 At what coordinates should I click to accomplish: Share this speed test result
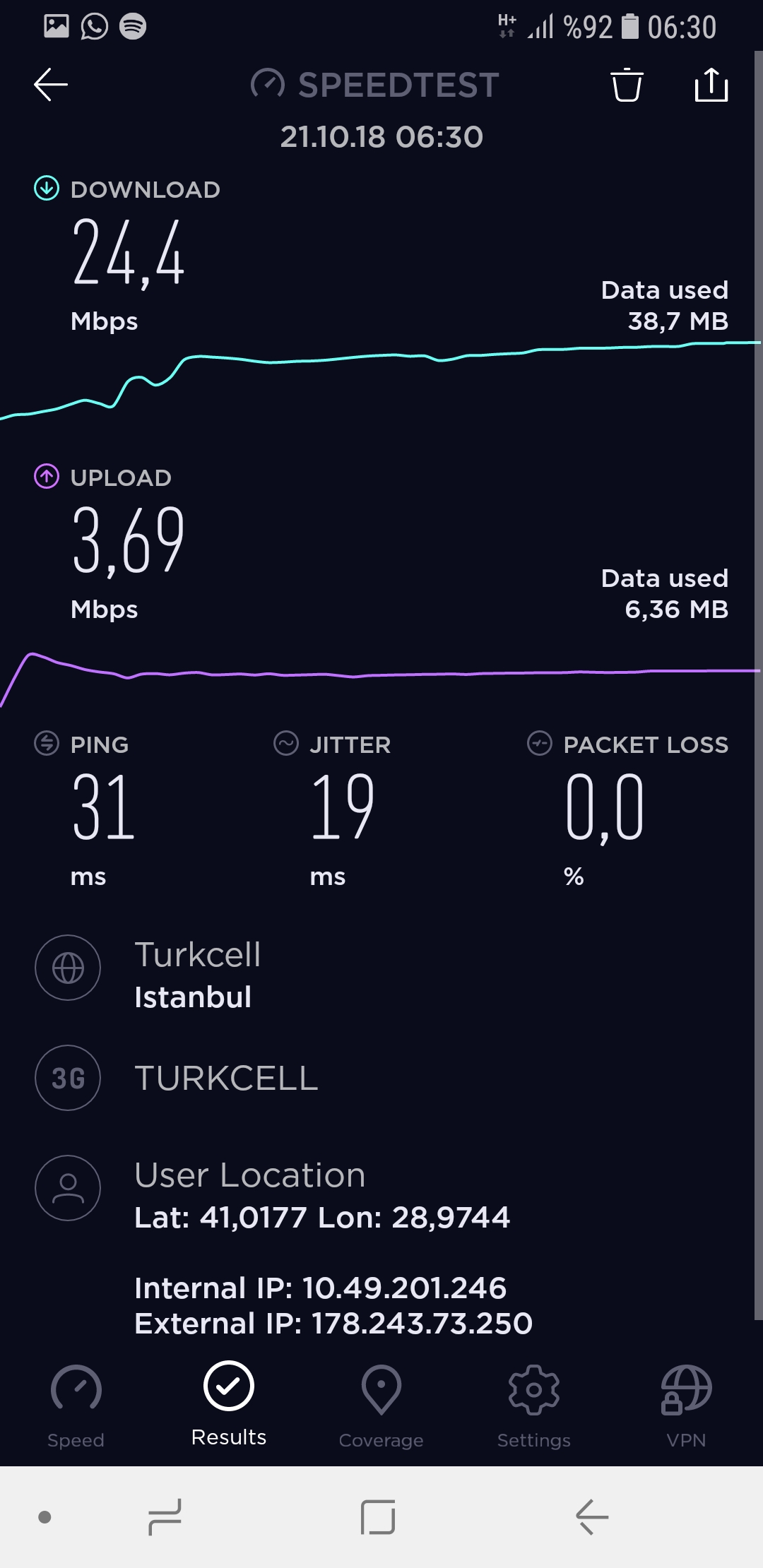pos(711,85)
